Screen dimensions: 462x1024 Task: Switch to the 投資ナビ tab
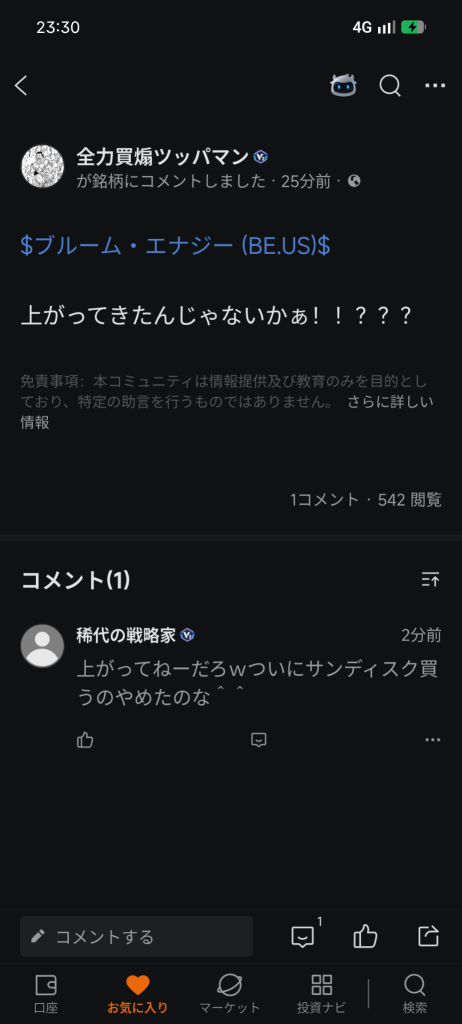(322, 993)
